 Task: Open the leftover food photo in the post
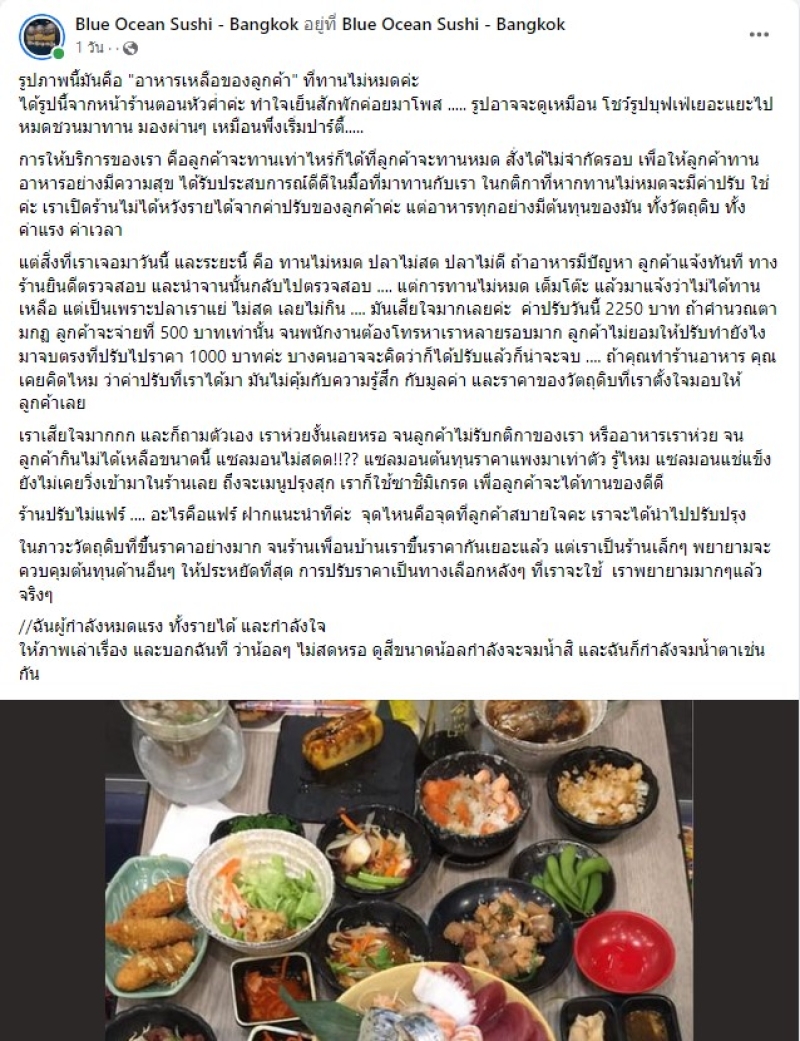400,870
